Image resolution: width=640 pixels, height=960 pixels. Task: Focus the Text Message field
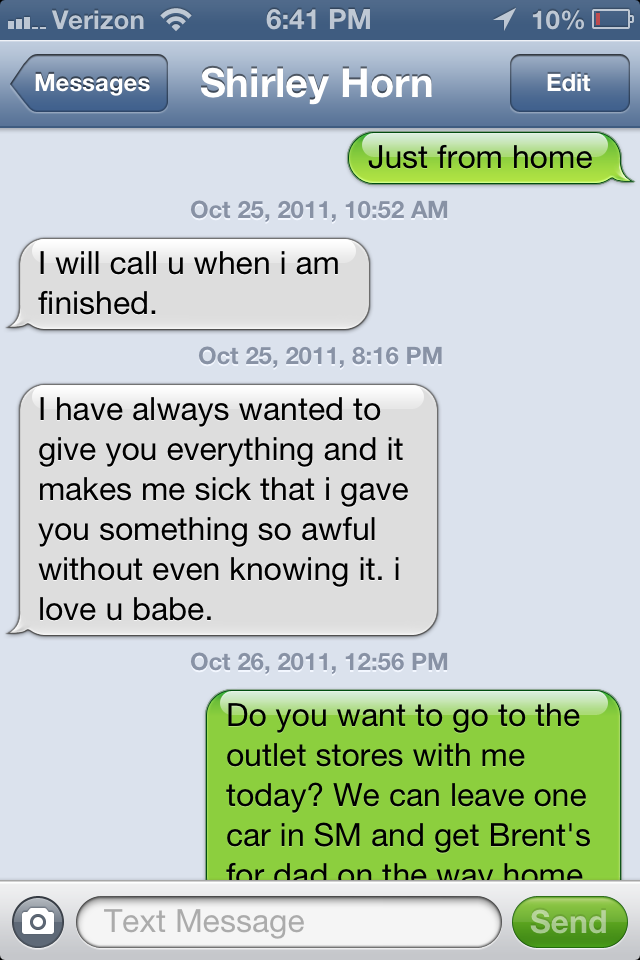(288, 921)
